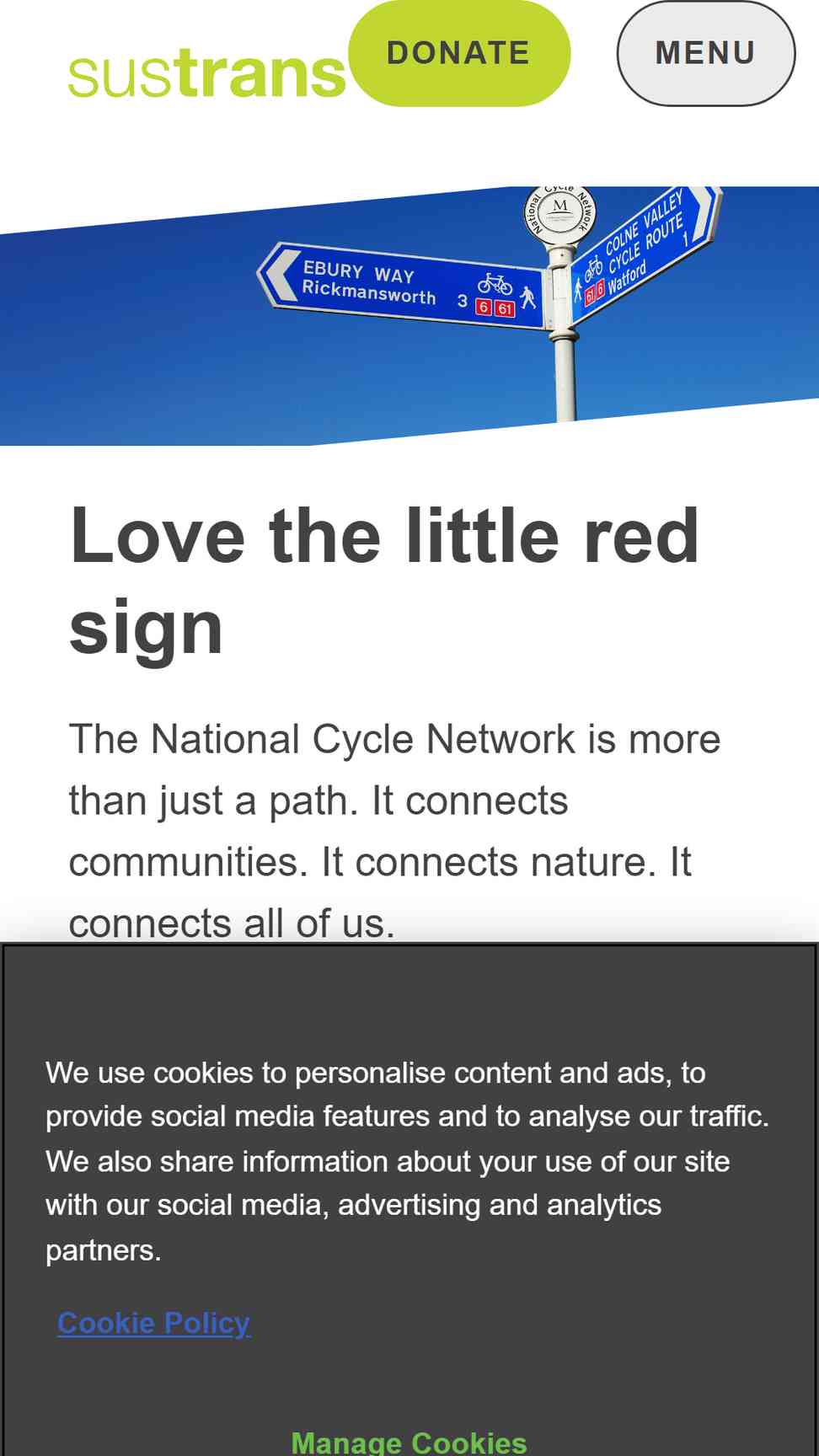Go to Sustrans homepage via logo
The image size is (819, 1456).
tap(207, 76)
